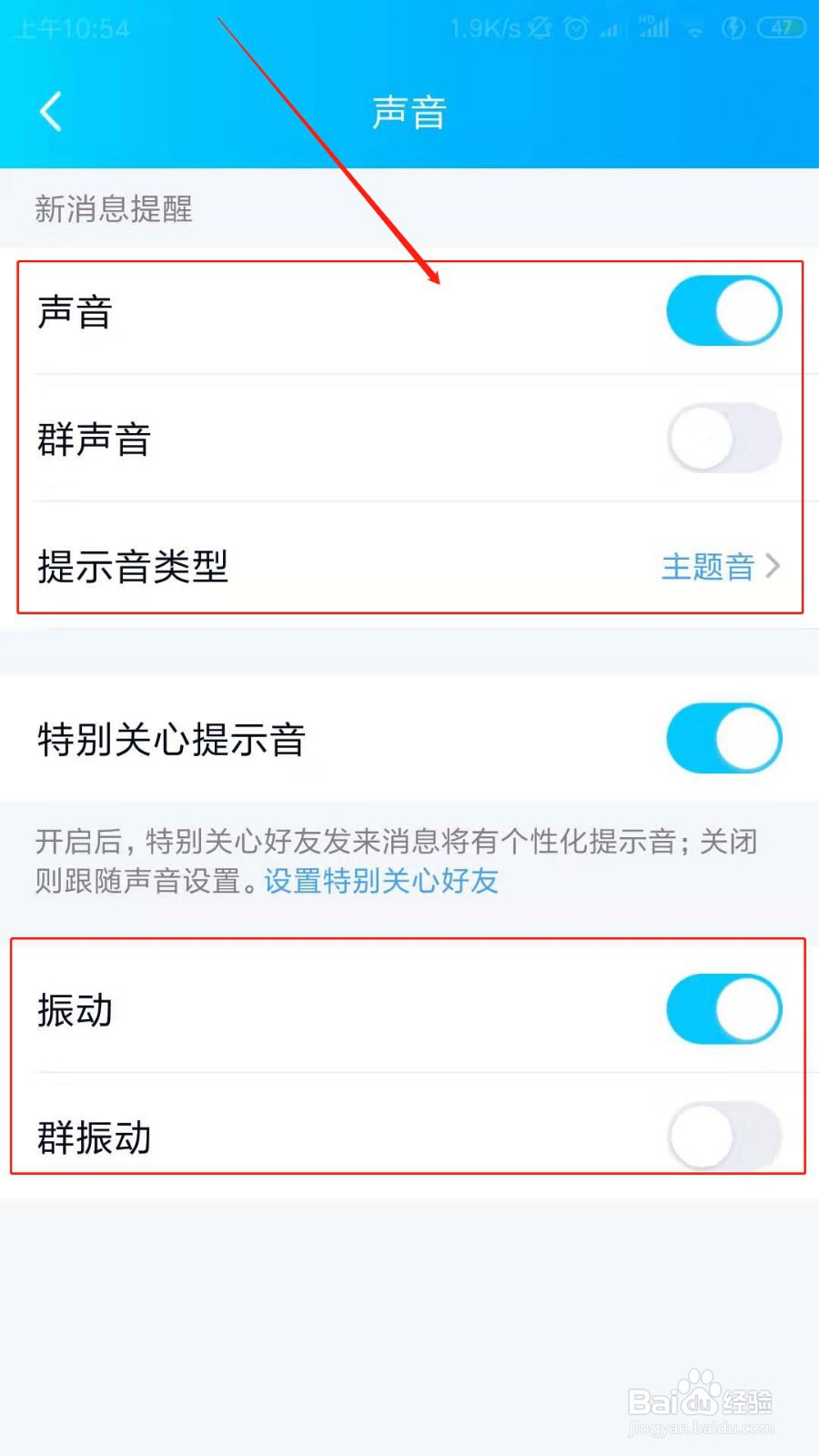The image size is (819, 1456).
Task: Disable the 声音 sound toggle
Action: coord(723,310)
